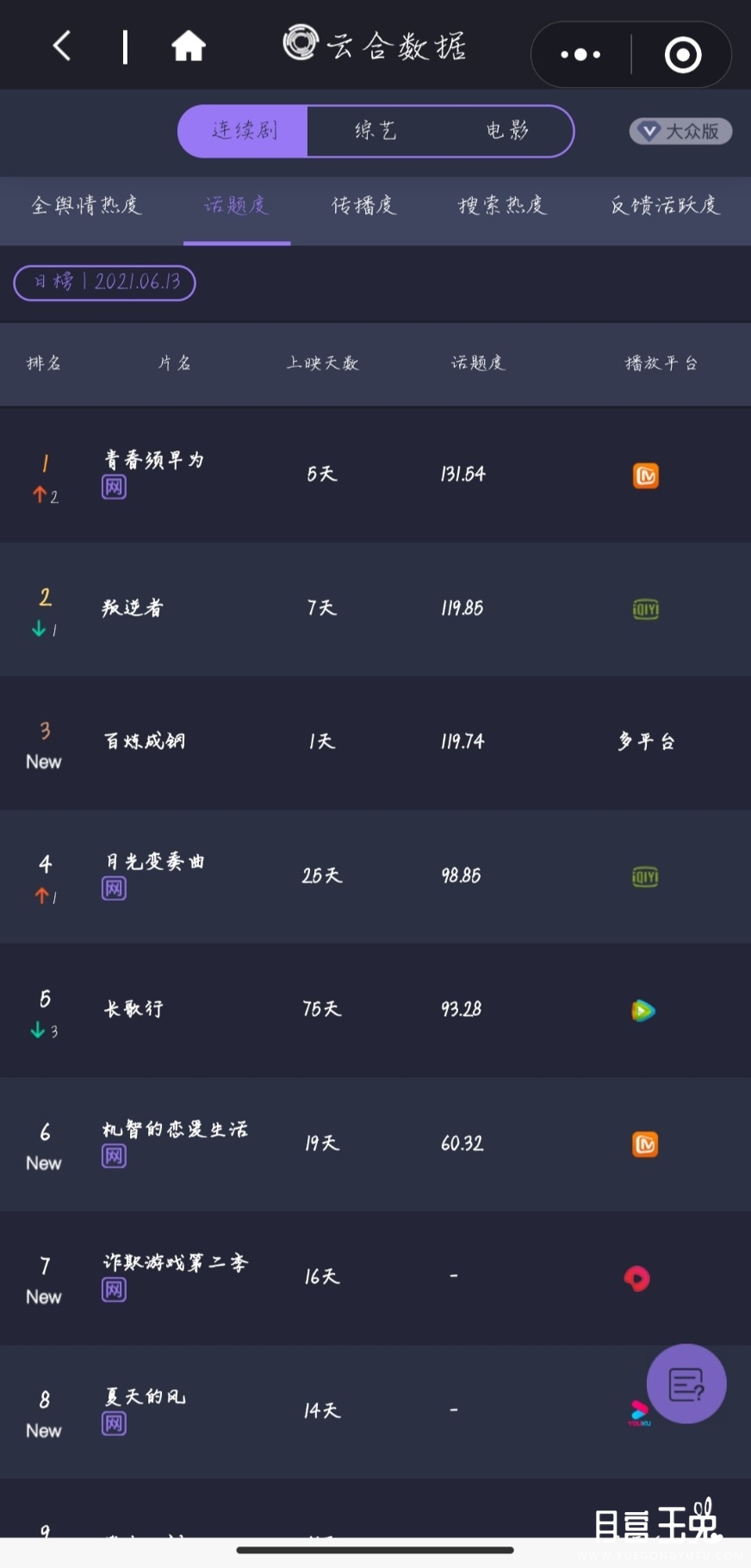Viewport: 751px width, 1568px height.
Task: Open the 月光变奏曲 ranking row
Action: pos(375,876)
